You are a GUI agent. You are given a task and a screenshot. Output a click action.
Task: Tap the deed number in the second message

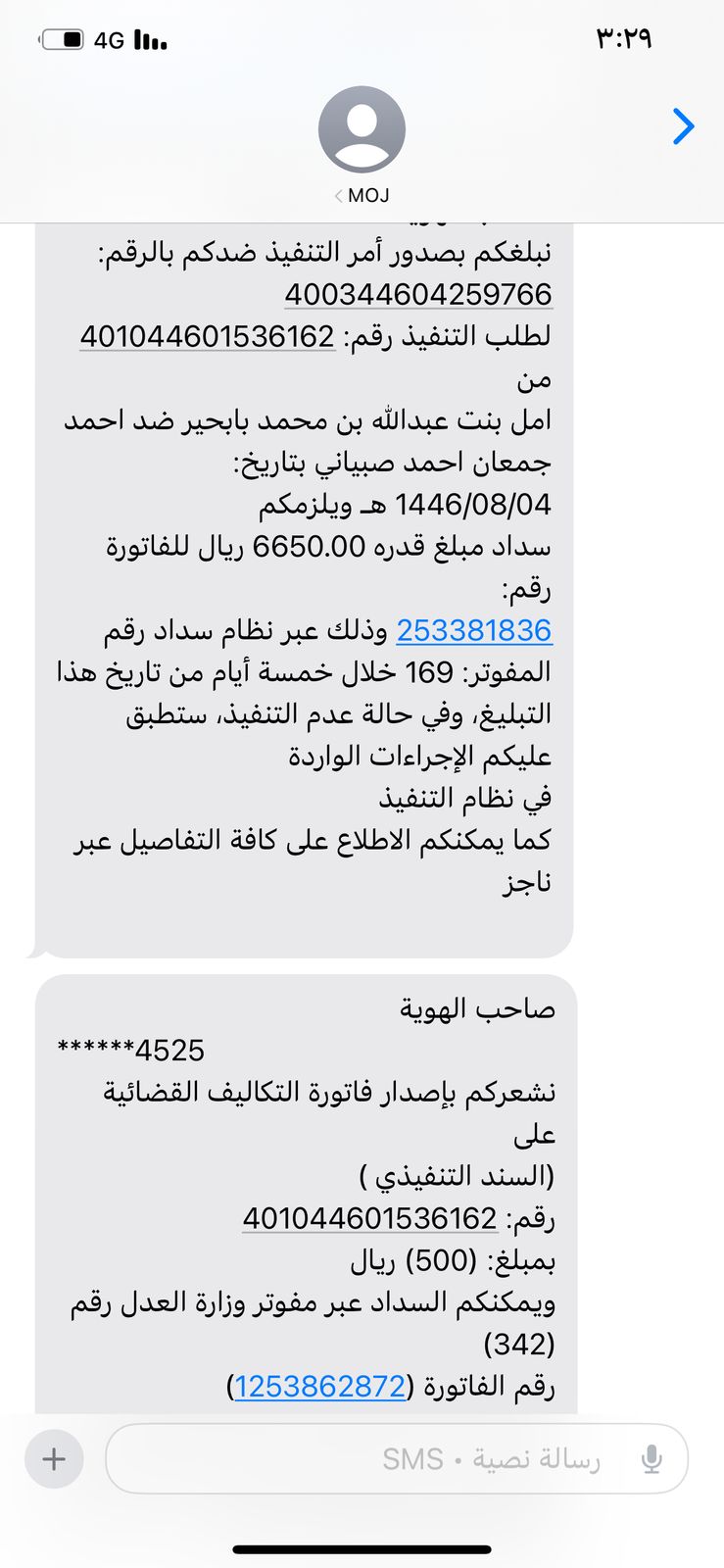coord(369,1217)
